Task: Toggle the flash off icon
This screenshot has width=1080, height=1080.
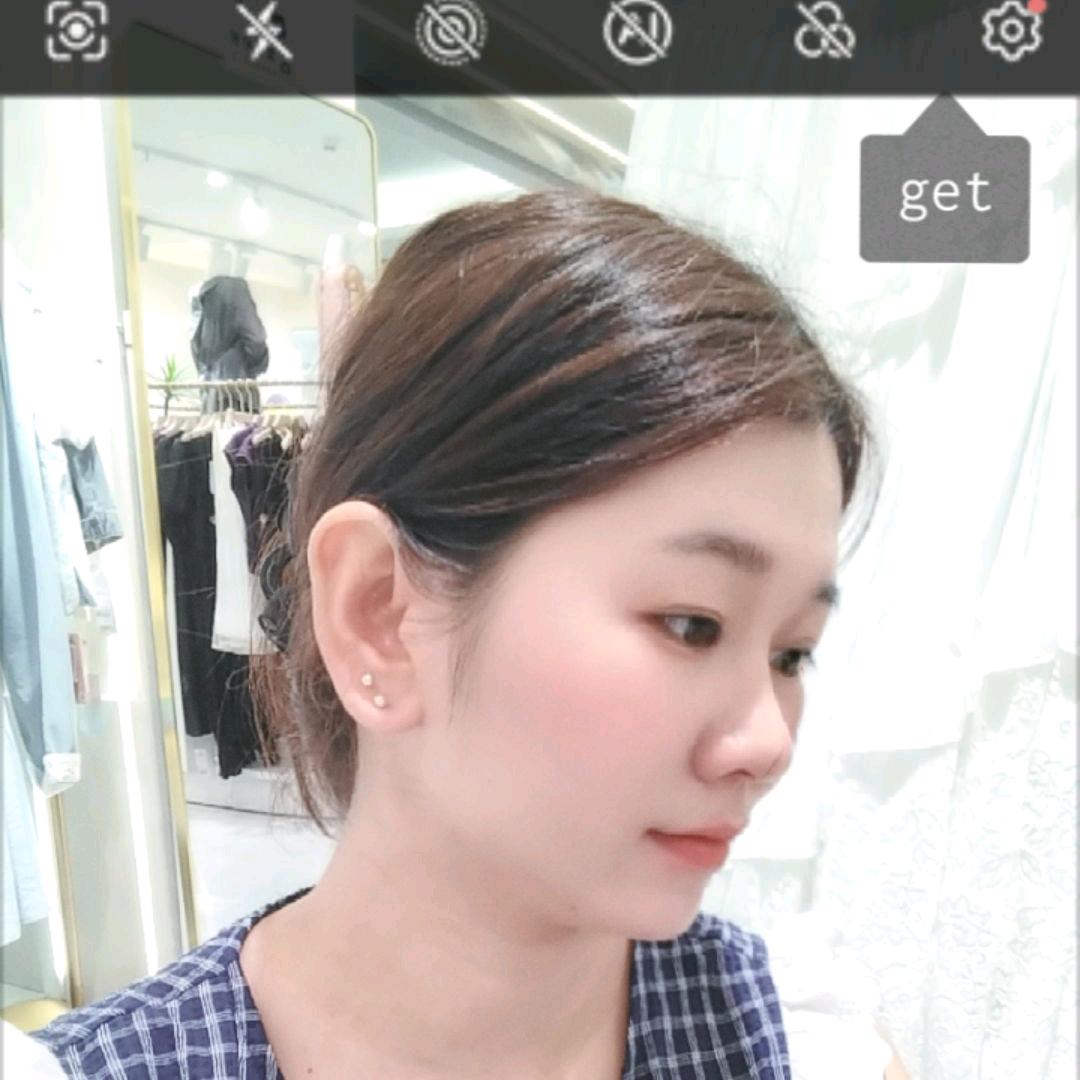Action: [264, 32]
